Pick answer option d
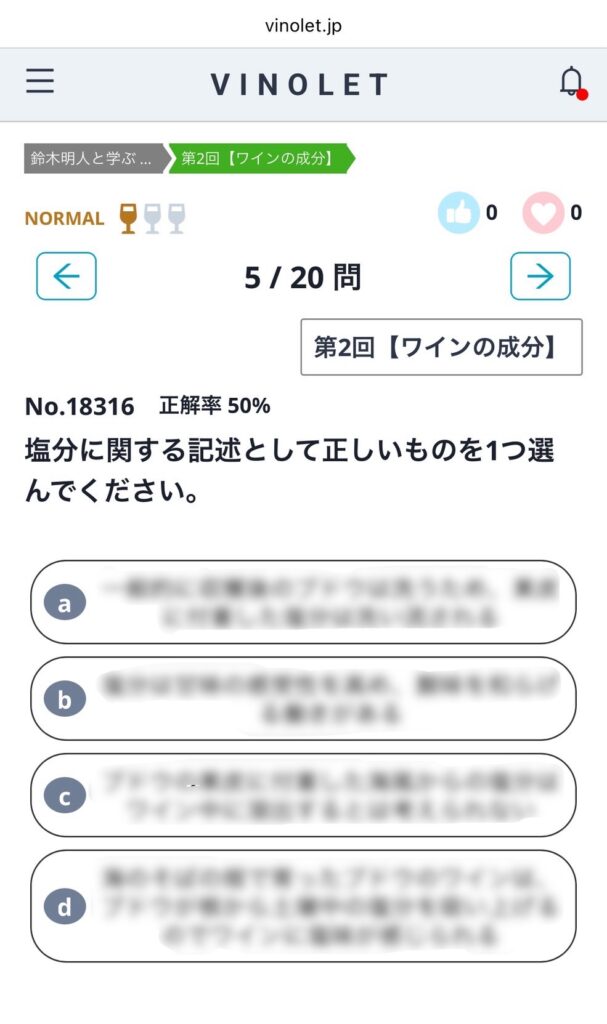This screenshot has width=607, height=1024. coord(303,906)
